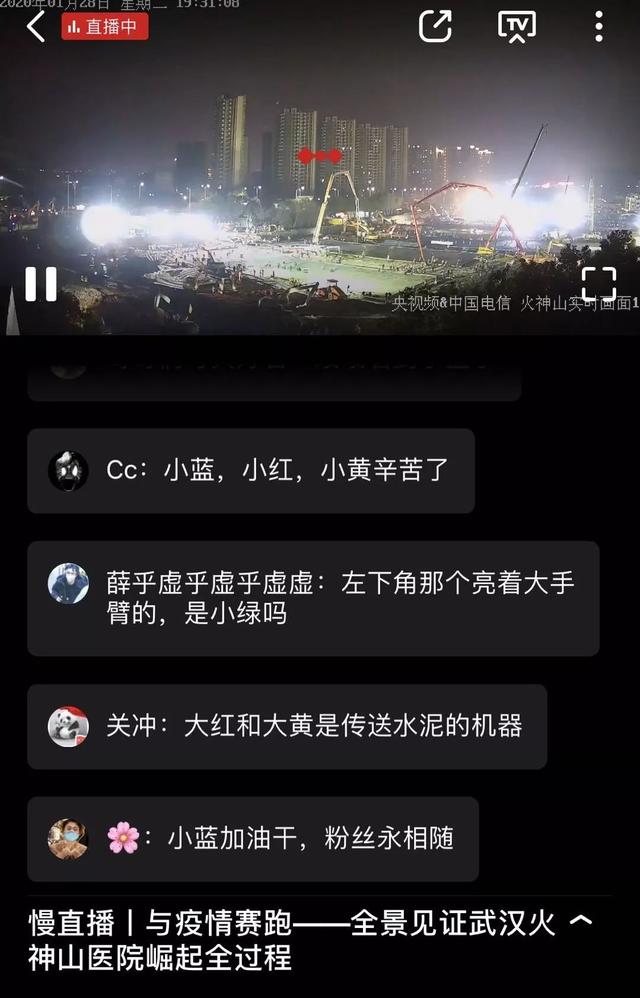640x998 pixels.
Task: Pause the live video
Action: tap(40, 284)
